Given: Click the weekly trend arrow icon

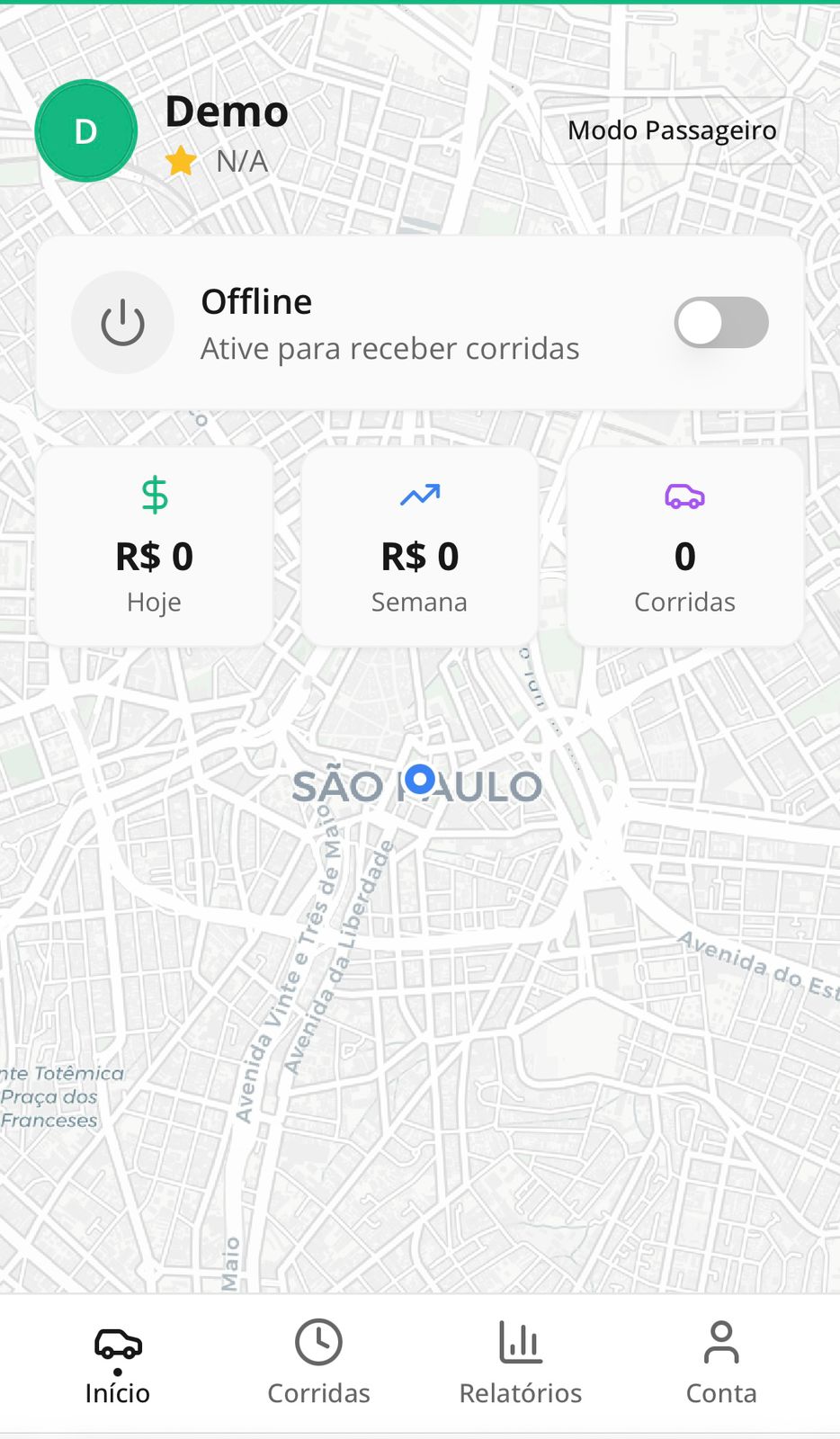Looking at the screenshot, I should [x=419, y=494].
